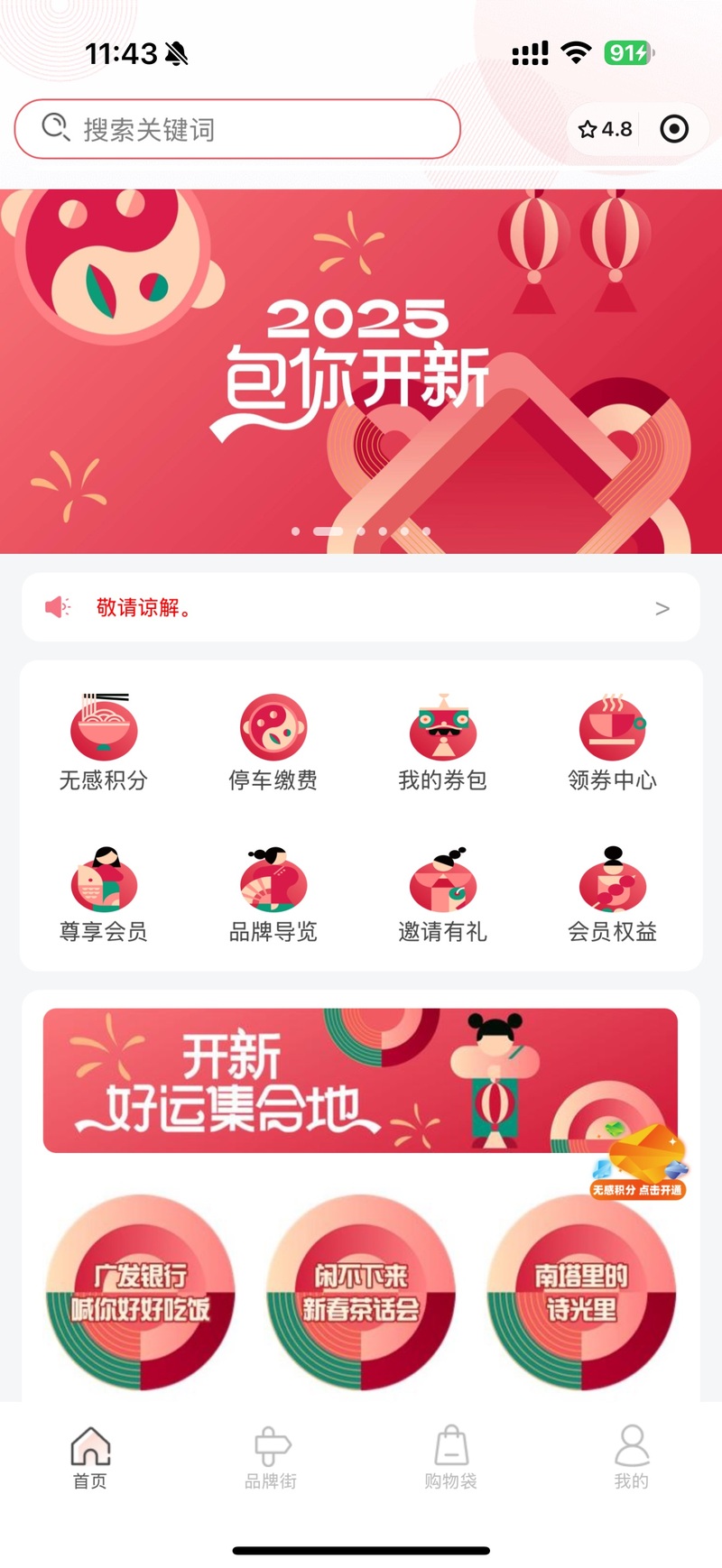Expand the 敬请谅解 announcement notice
Image resolution: width=722 pixels, height=1568 pixels.
361,607
